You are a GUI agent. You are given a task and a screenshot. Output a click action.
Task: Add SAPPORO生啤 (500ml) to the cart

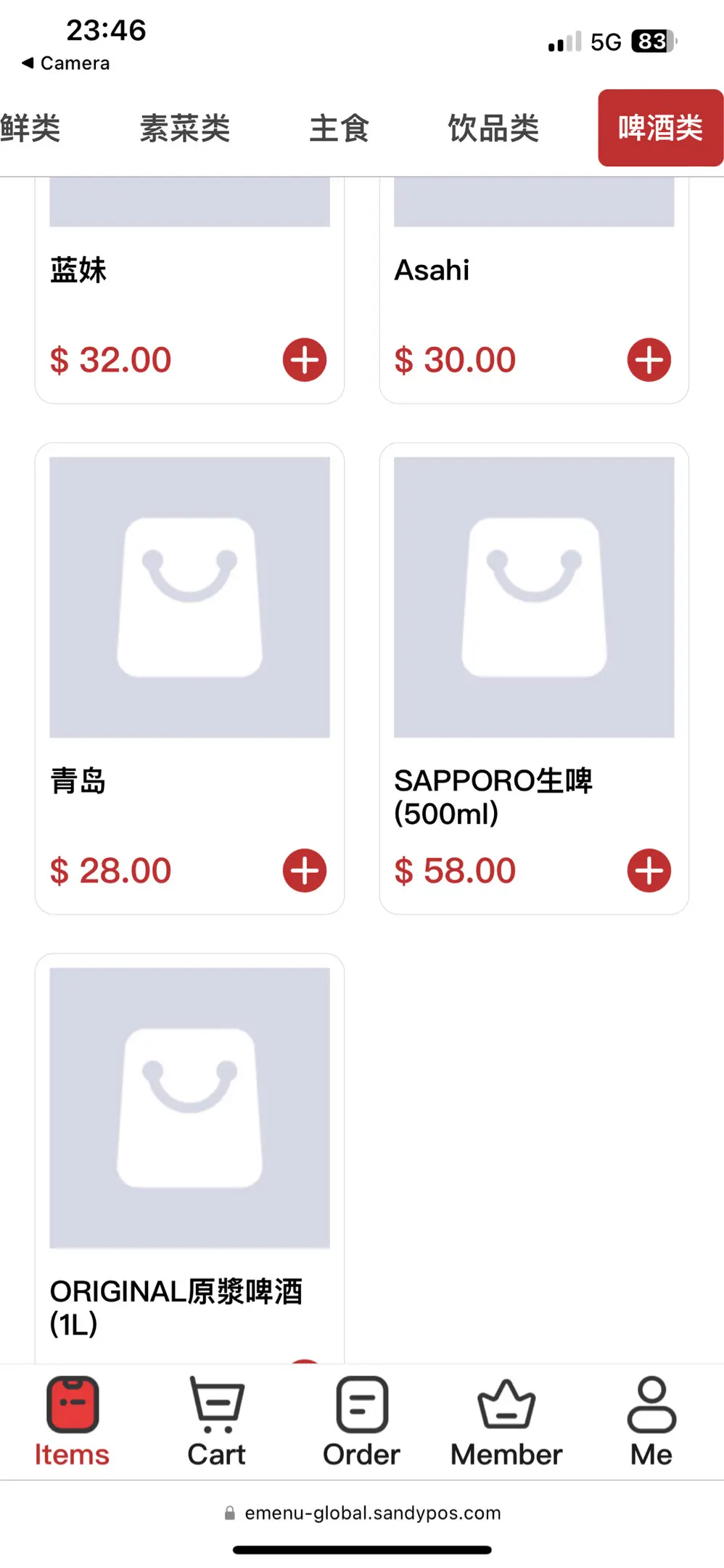(649, 870)
